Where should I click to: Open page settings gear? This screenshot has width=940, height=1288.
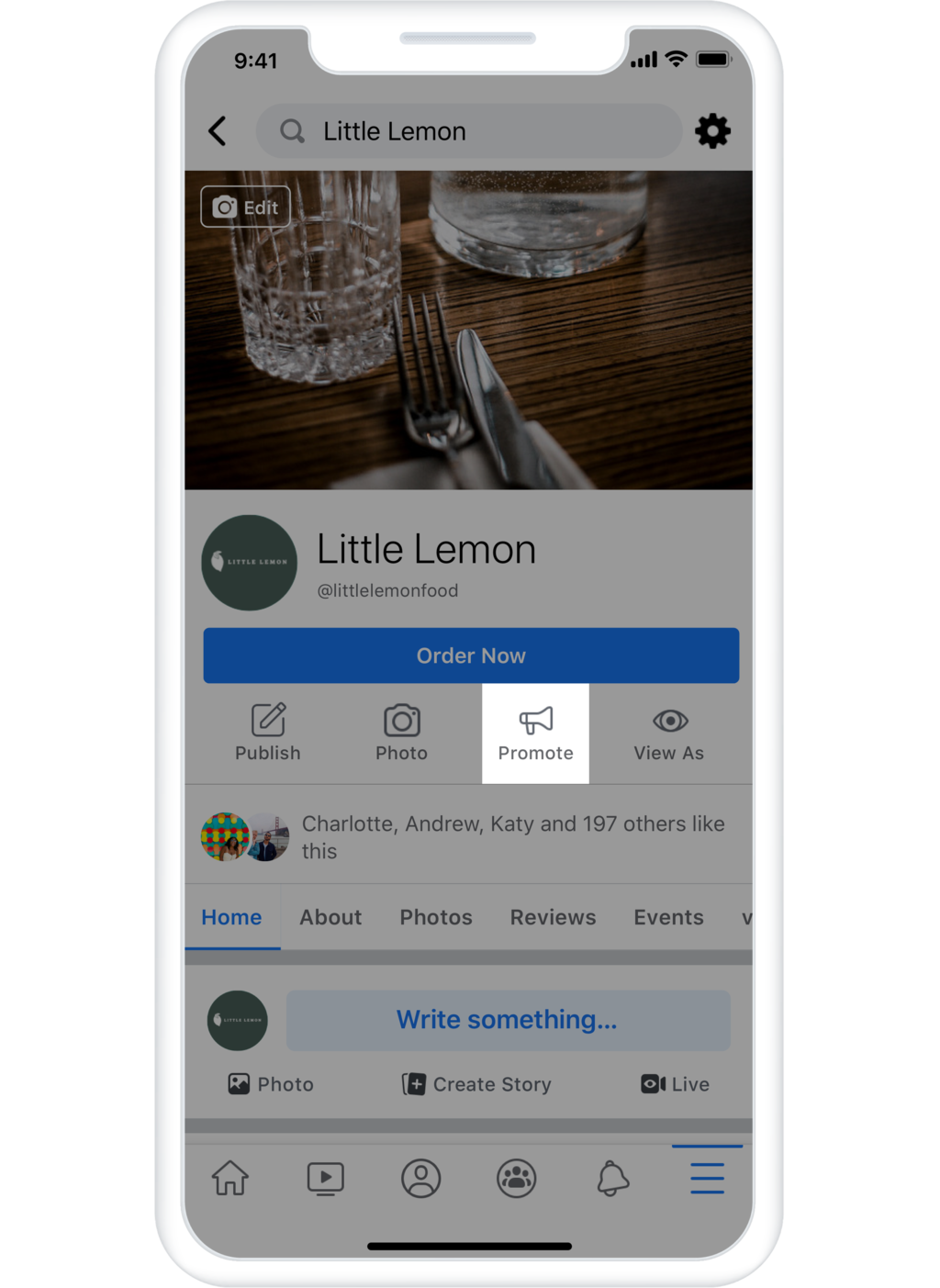(x=712, y=131)
